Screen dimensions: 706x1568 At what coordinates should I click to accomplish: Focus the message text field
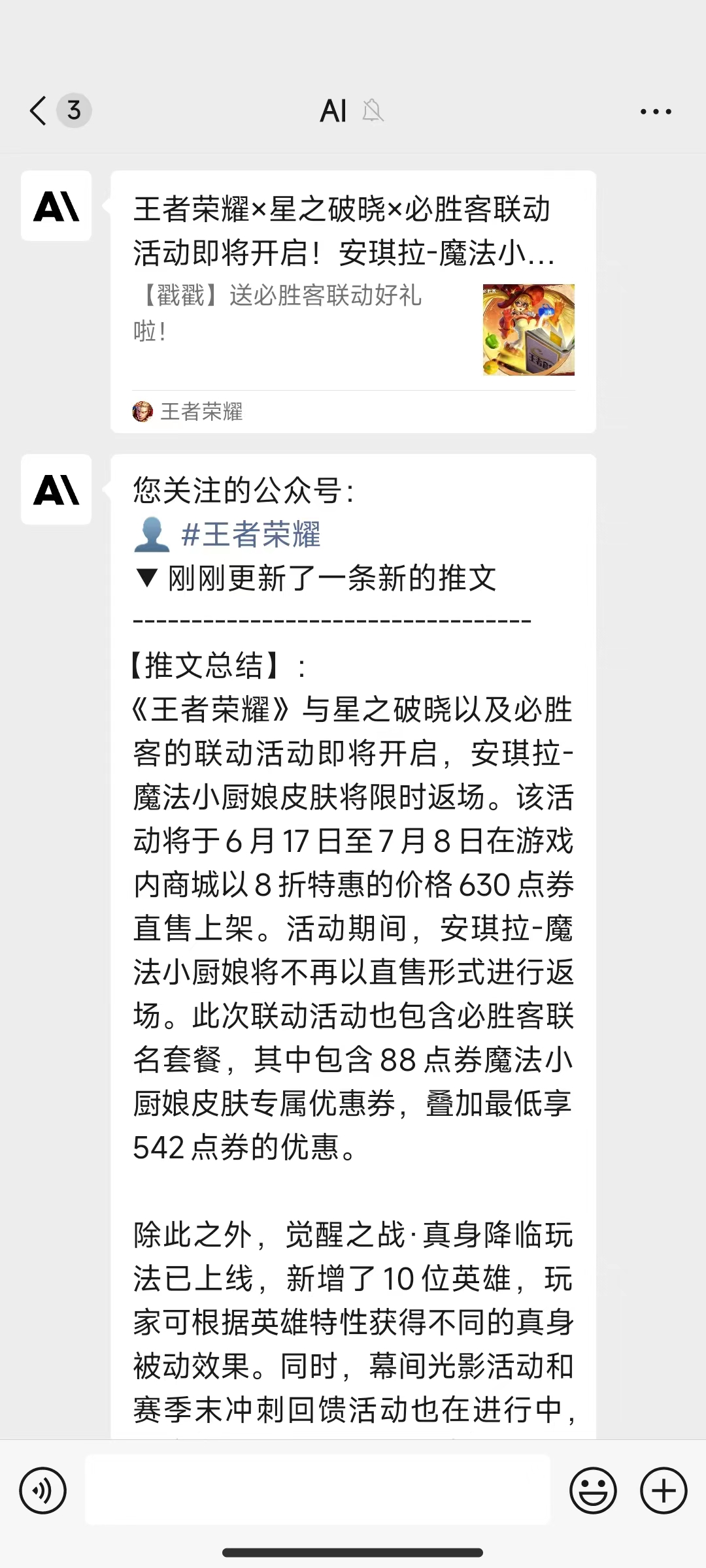click(x=318, y=1490)
